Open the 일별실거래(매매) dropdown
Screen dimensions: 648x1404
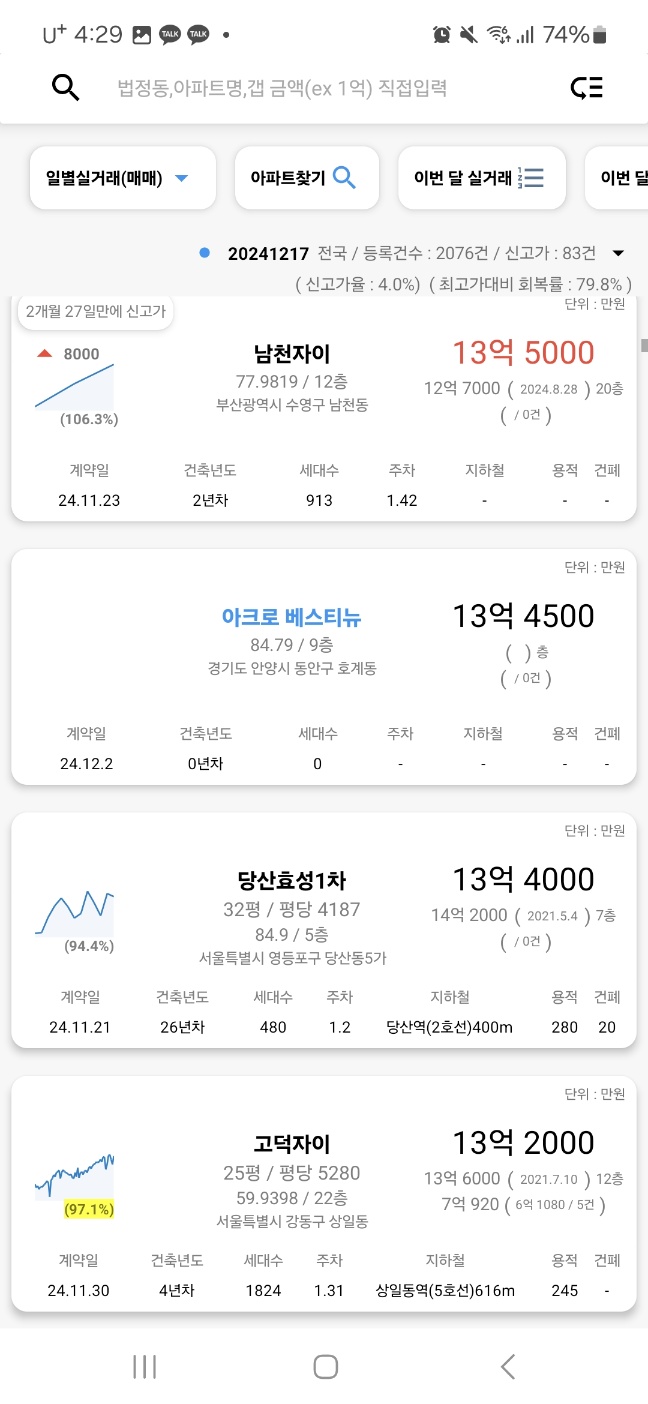coord(123,178)
